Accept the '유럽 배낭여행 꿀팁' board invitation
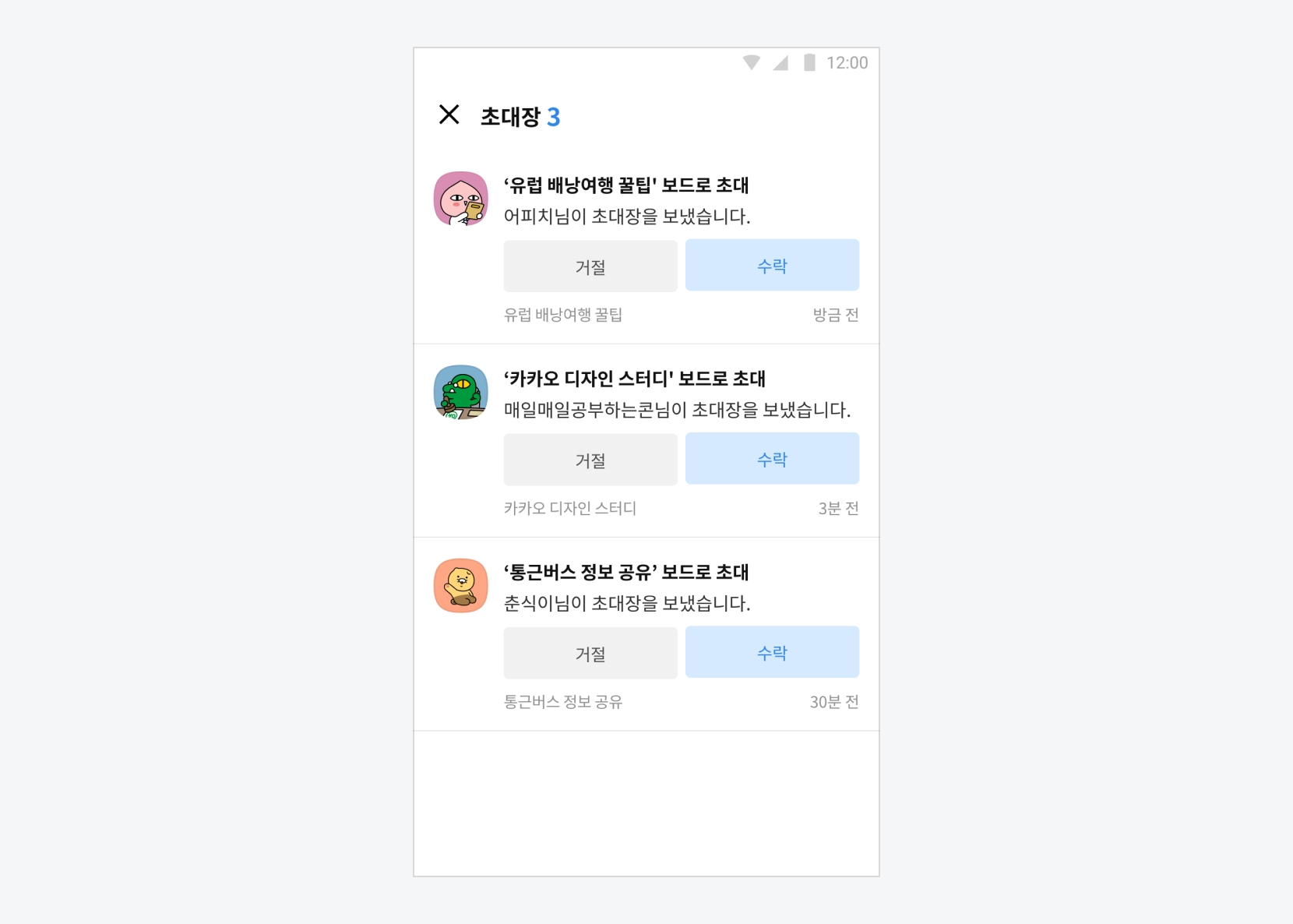This screenshot has height=924, width=1293. (x=771, y=266)
